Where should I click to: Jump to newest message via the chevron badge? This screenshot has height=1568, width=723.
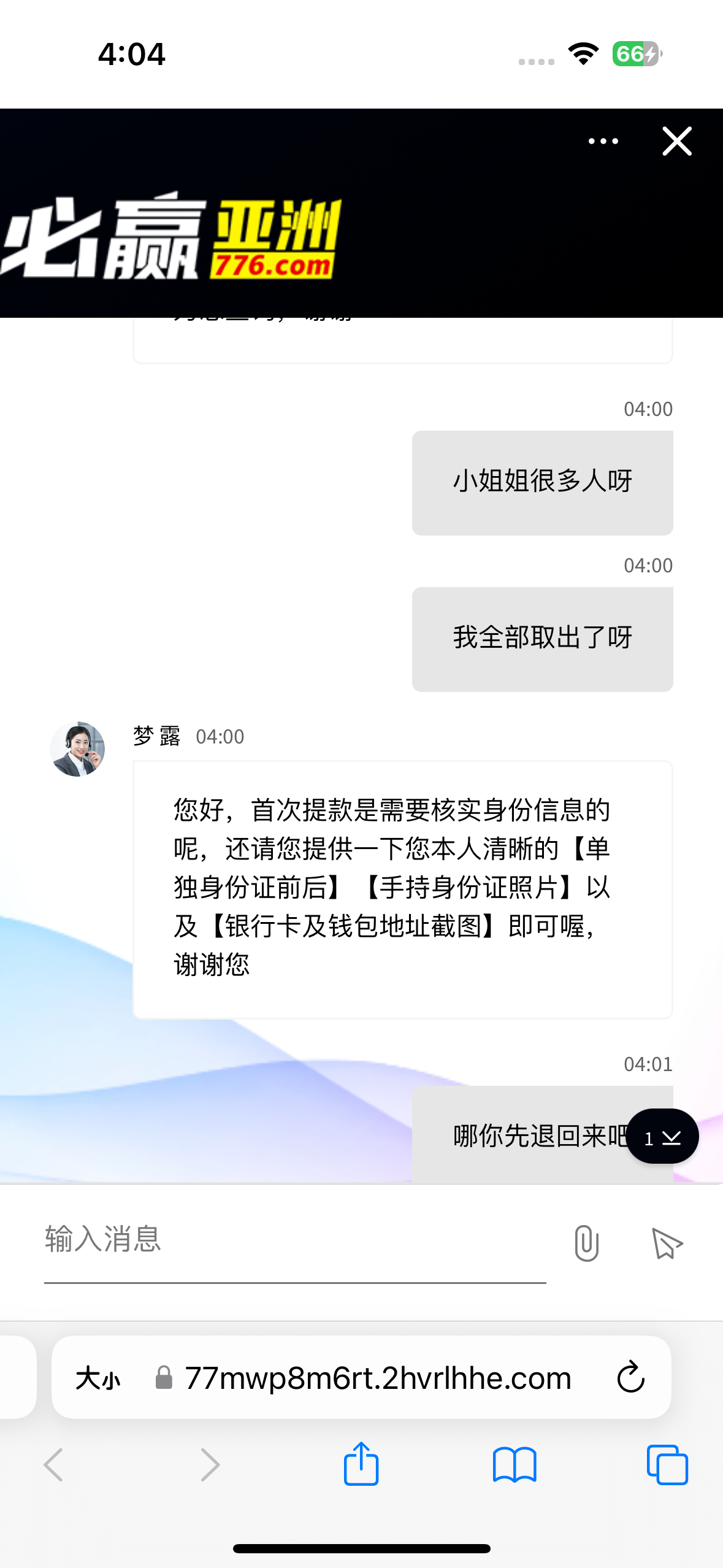tap(672, 1136)
